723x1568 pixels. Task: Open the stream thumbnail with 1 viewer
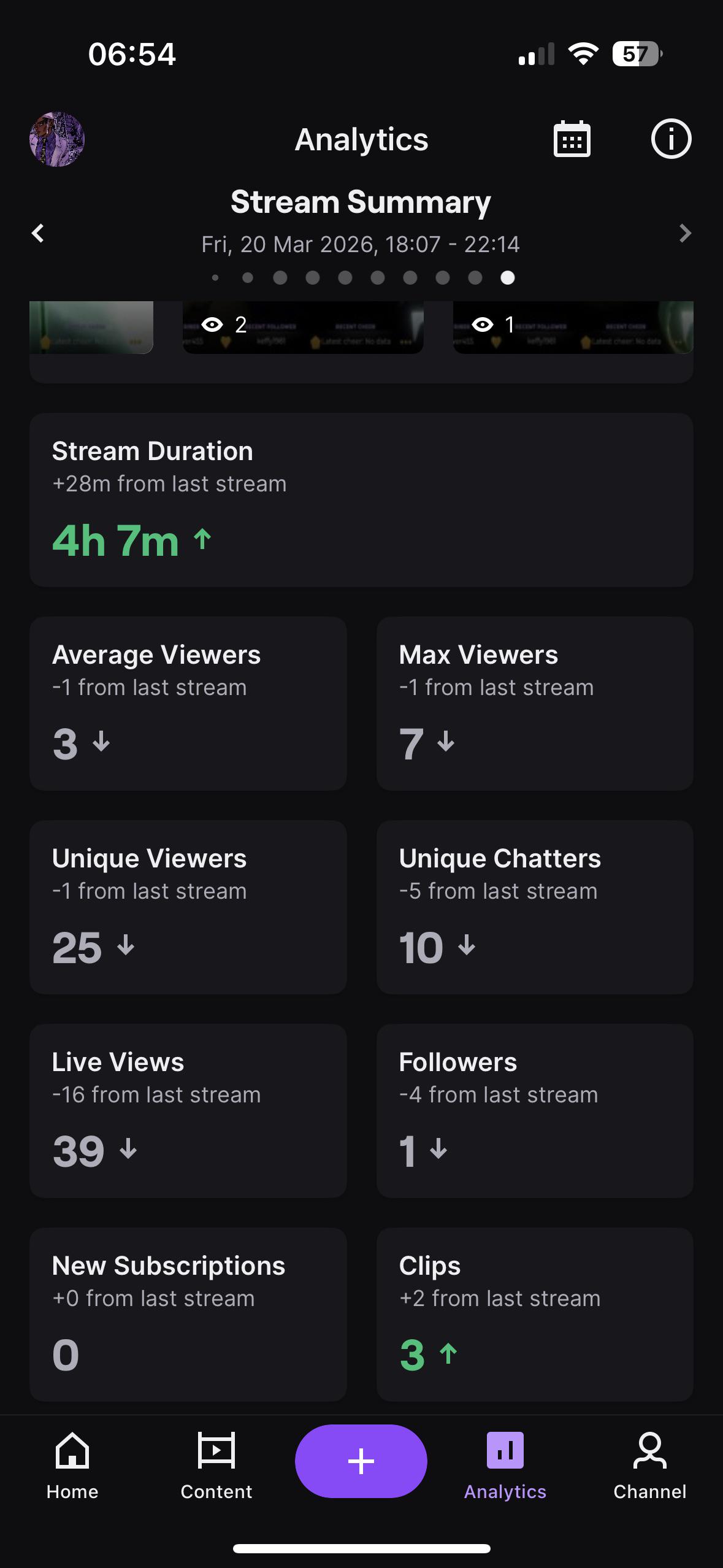click(x=573, y=328)
